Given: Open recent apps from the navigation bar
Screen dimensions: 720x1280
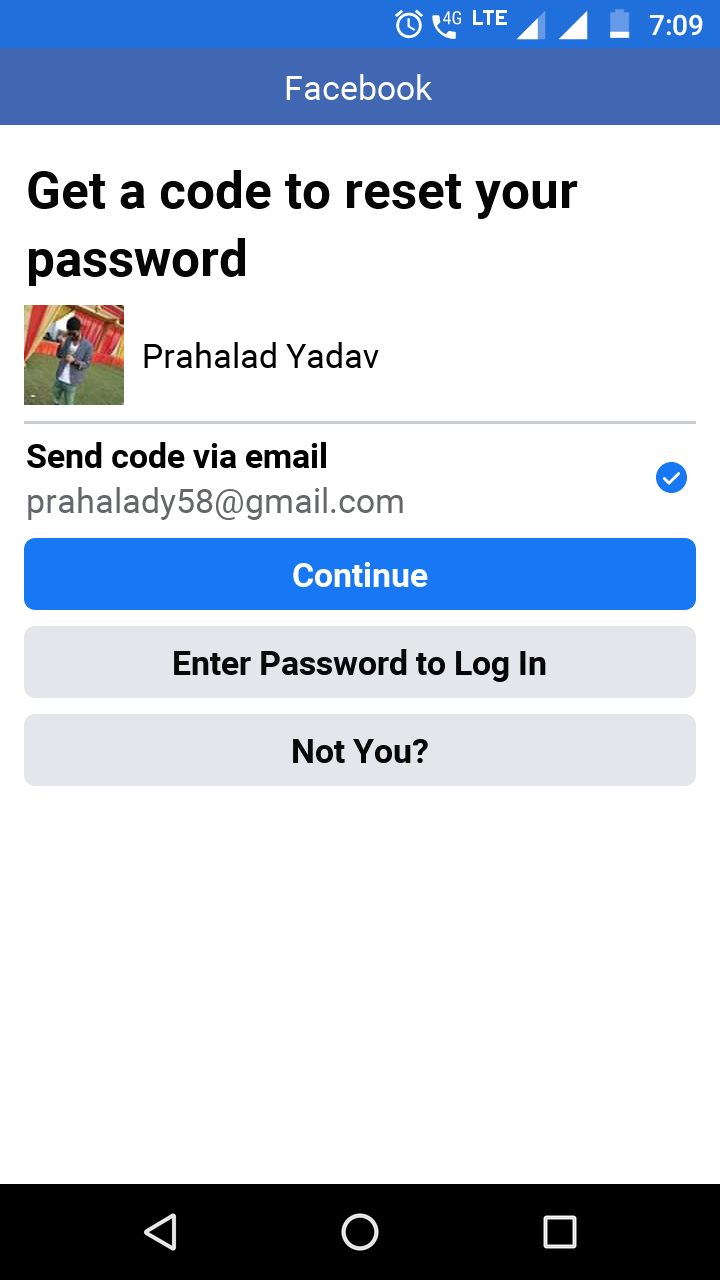Looking at the screenshot, I should coord(560,1232).
